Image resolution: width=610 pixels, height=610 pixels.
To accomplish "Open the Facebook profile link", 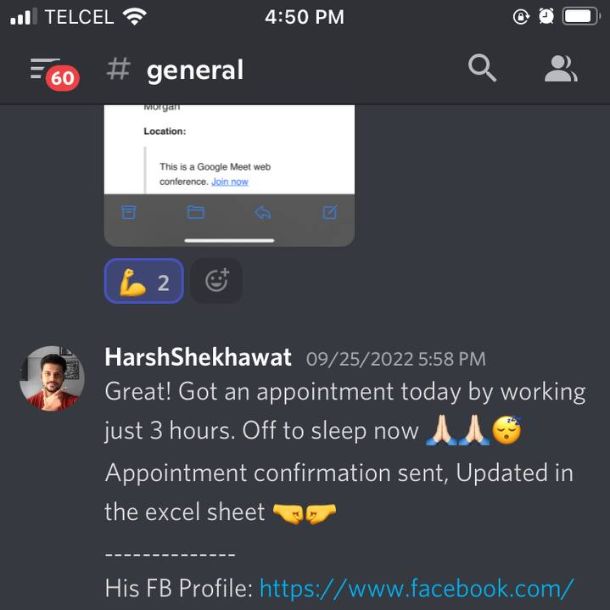I will pos(416,588).
